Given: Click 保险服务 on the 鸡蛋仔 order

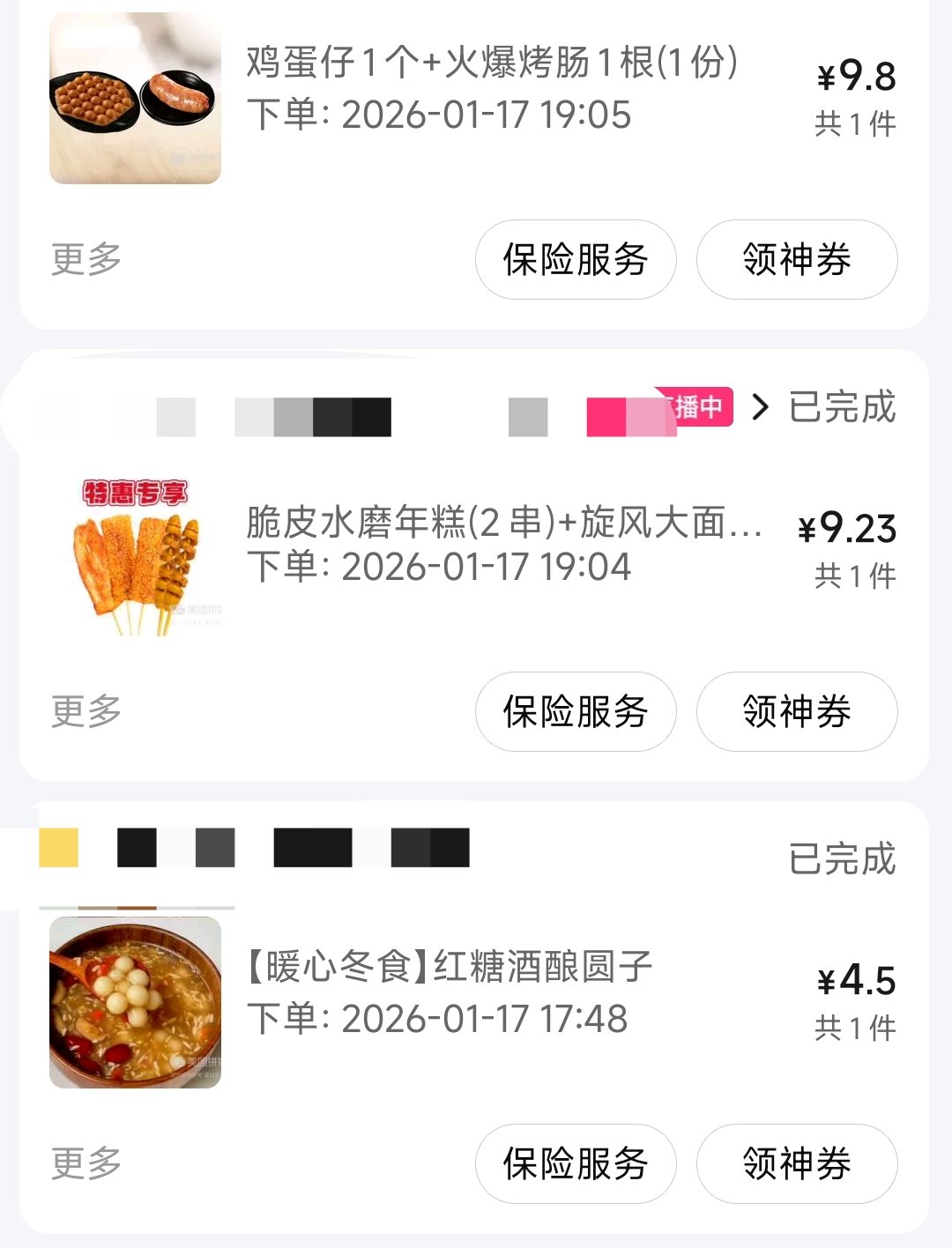Looking at the screenshot, I should 575,259.
